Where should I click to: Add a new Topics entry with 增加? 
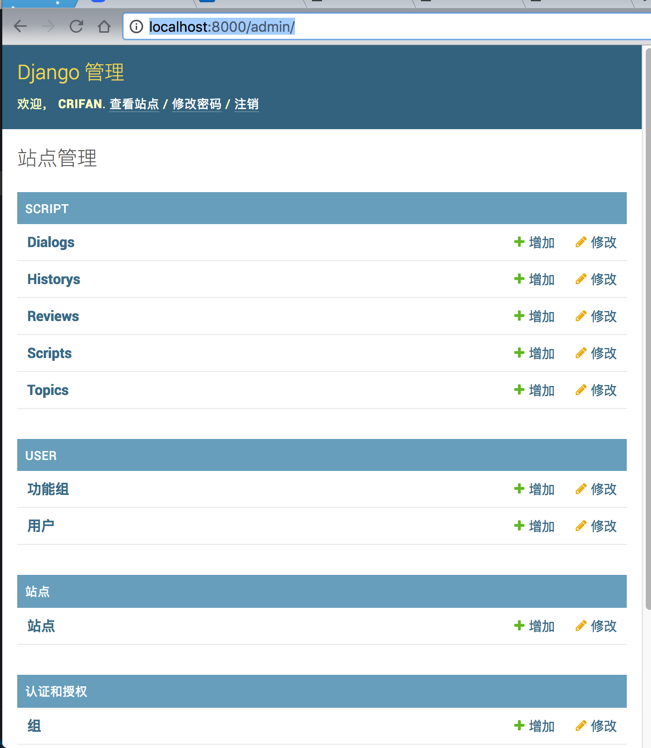pyautogui.click(x=535, y=390)
